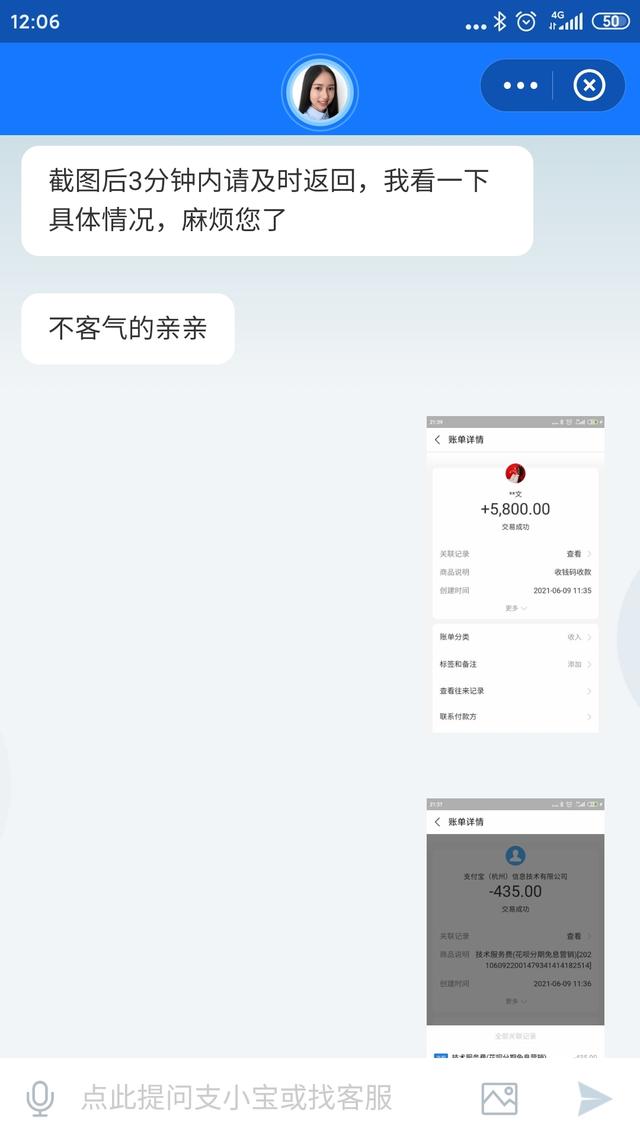This screenshot has height=1138, width=640.
Task: Open the three-dot more options menu
Action: click(x=520, y=86)
